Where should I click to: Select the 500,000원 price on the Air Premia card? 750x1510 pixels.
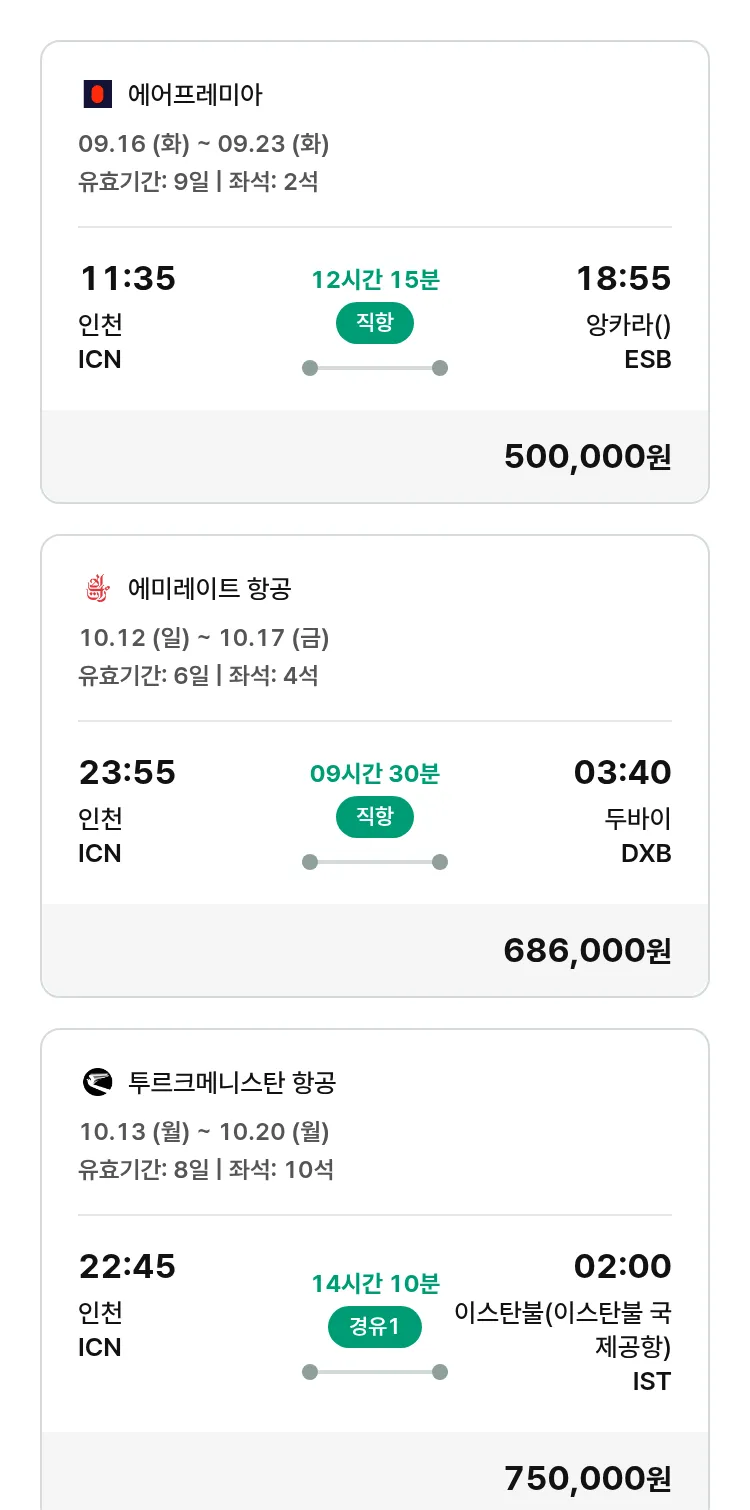tap(585, 456)
